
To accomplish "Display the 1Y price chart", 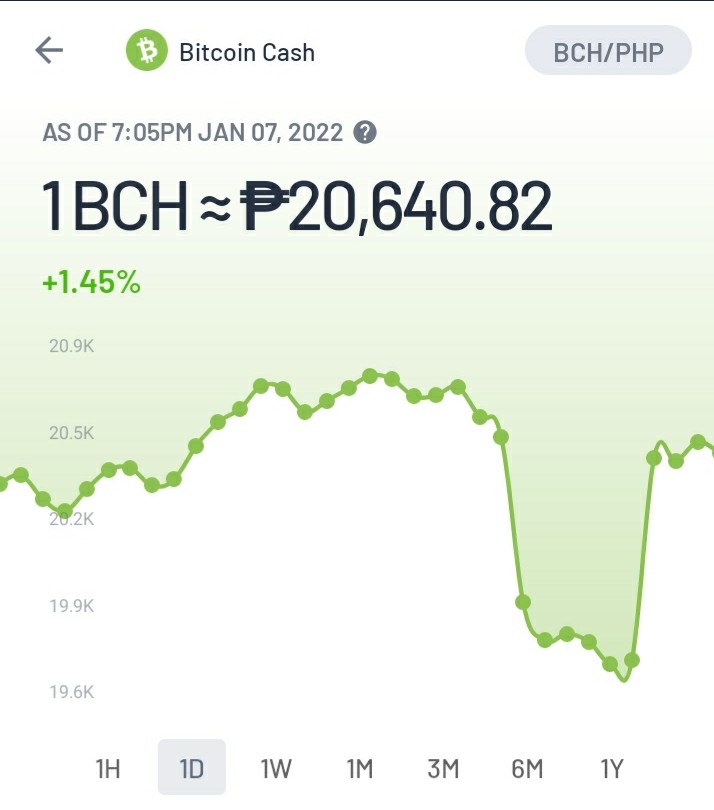I will pyautogui.click(x=612, y=768).
